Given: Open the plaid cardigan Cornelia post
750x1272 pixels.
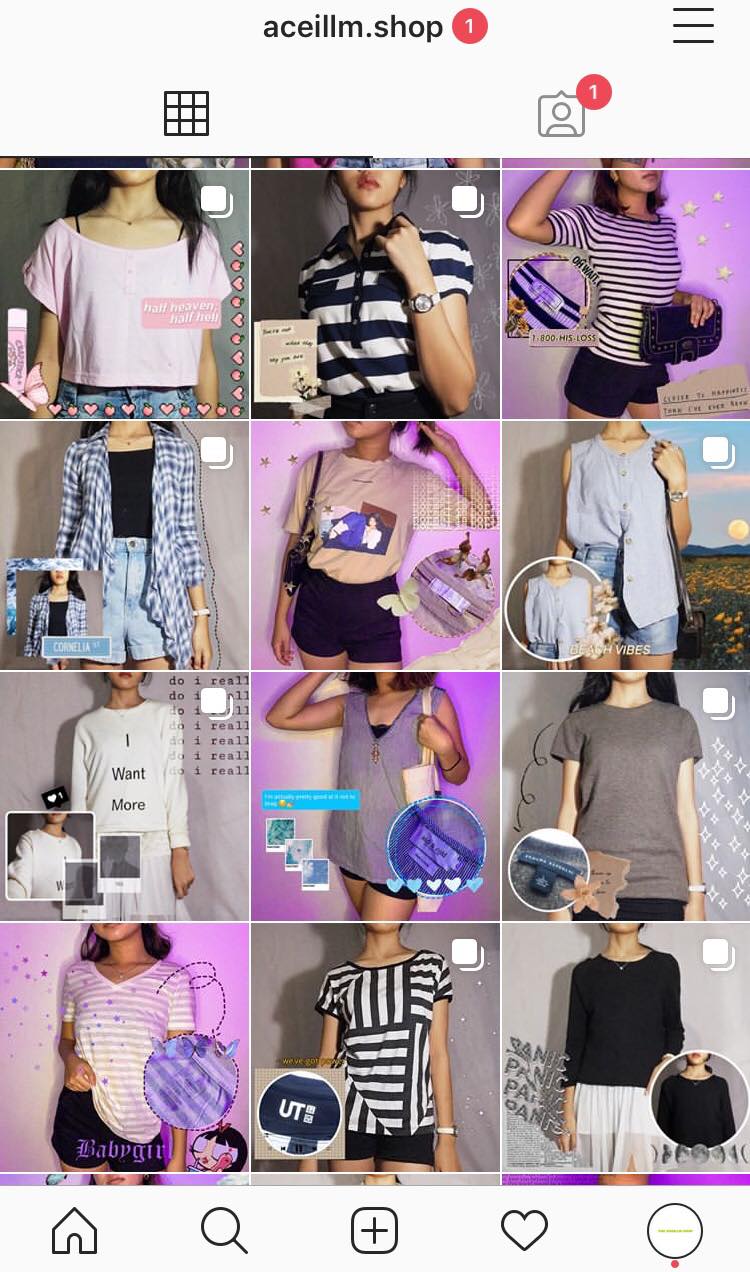Looking at the screenshot, I should coord(124,545).
